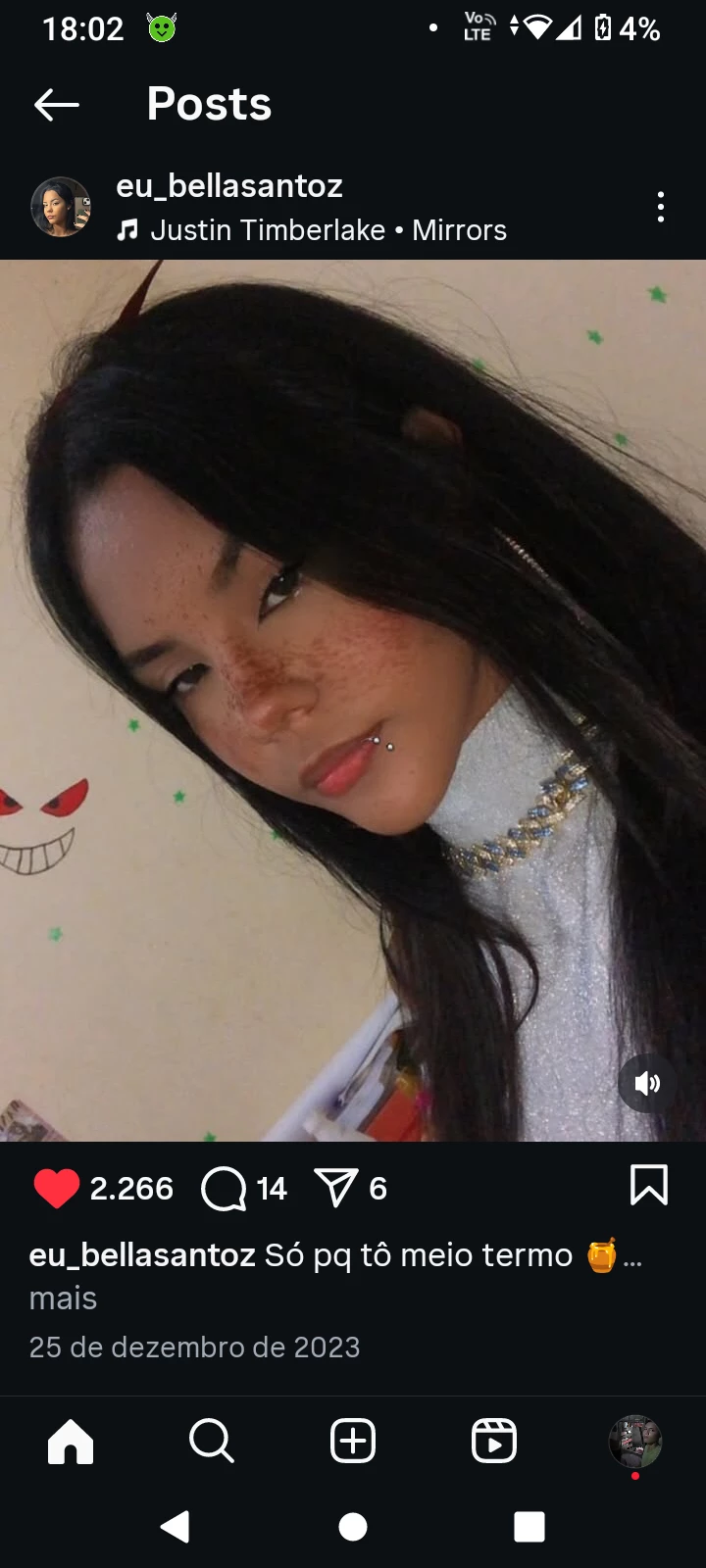This screenshot has width=706, height=1568.
Task: Go back from Posts screen
Action: 56,104
